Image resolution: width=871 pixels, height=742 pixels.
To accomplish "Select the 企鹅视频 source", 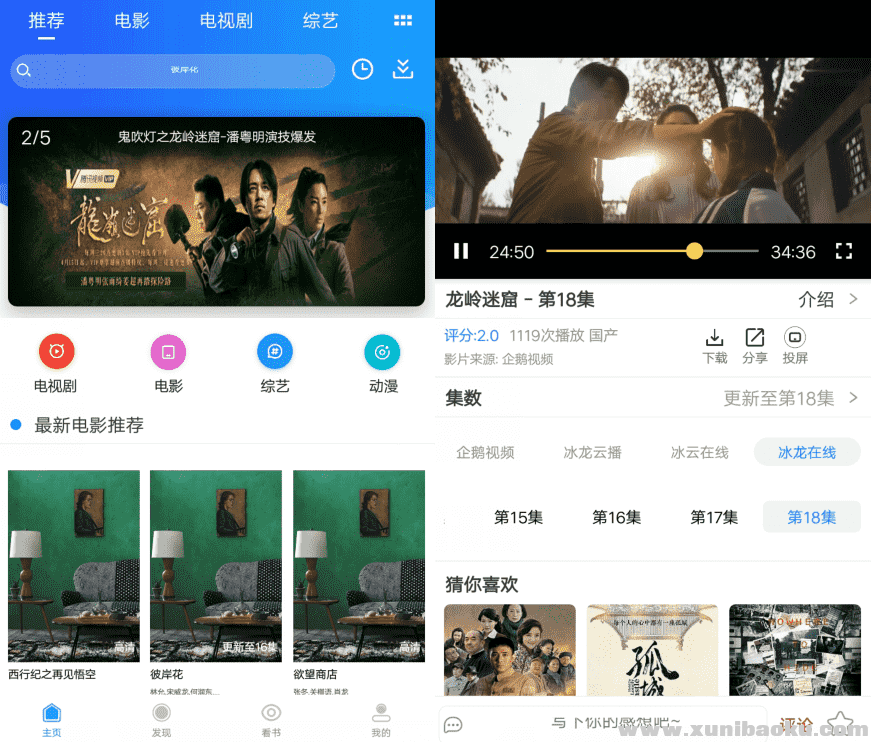I will (x=486, y=452).
